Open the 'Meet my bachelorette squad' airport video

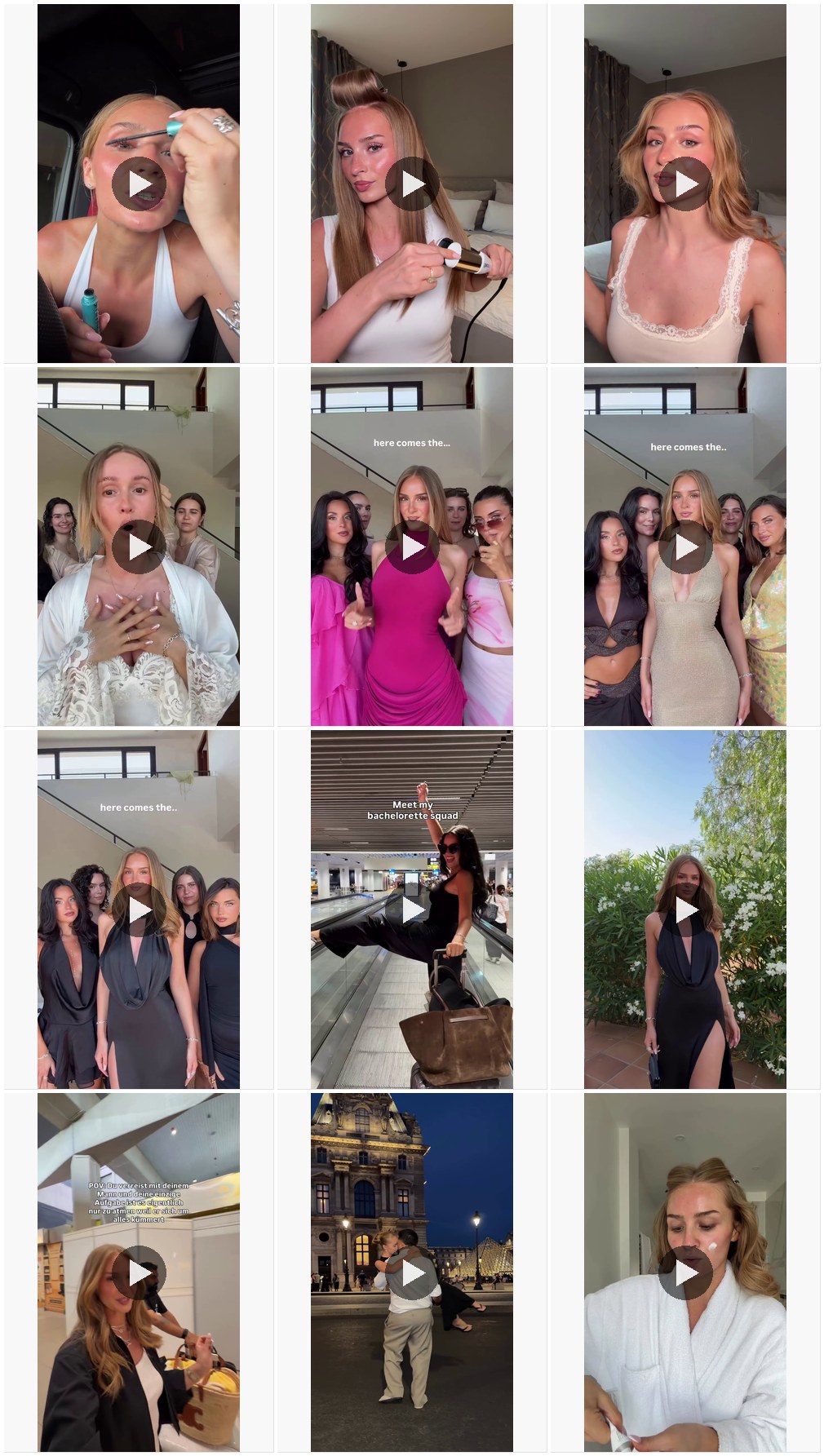coord(412,909)
